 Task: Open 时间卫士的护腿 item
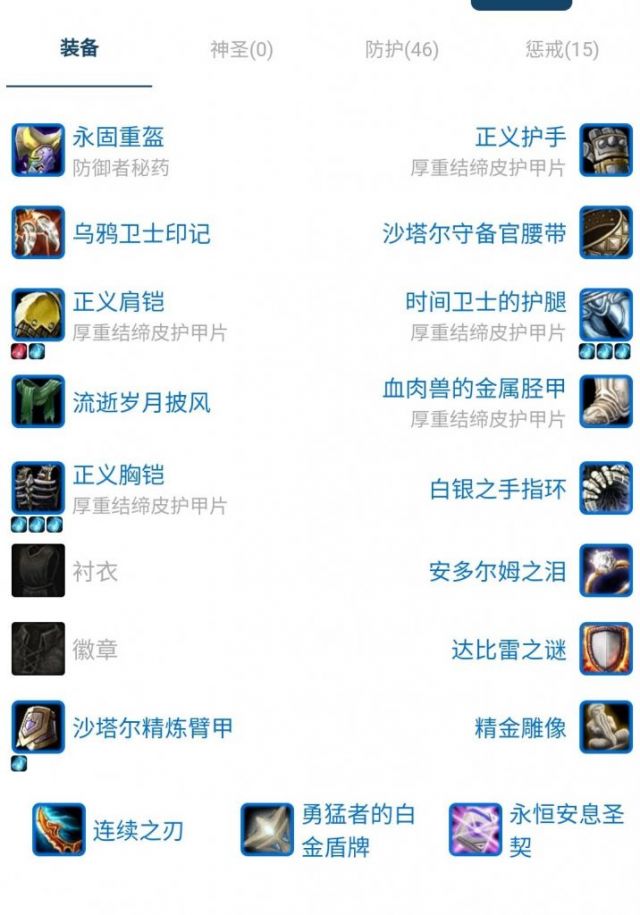click(x=485, y=302)
